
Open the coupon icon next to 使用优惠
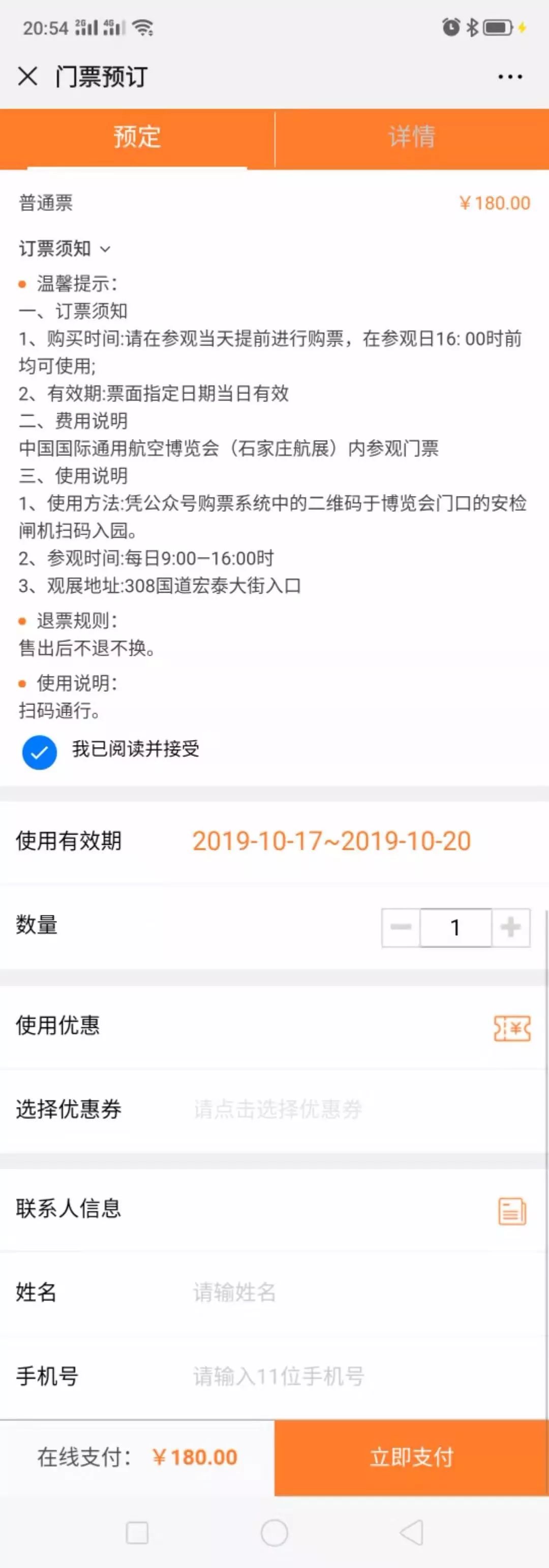513,1025
